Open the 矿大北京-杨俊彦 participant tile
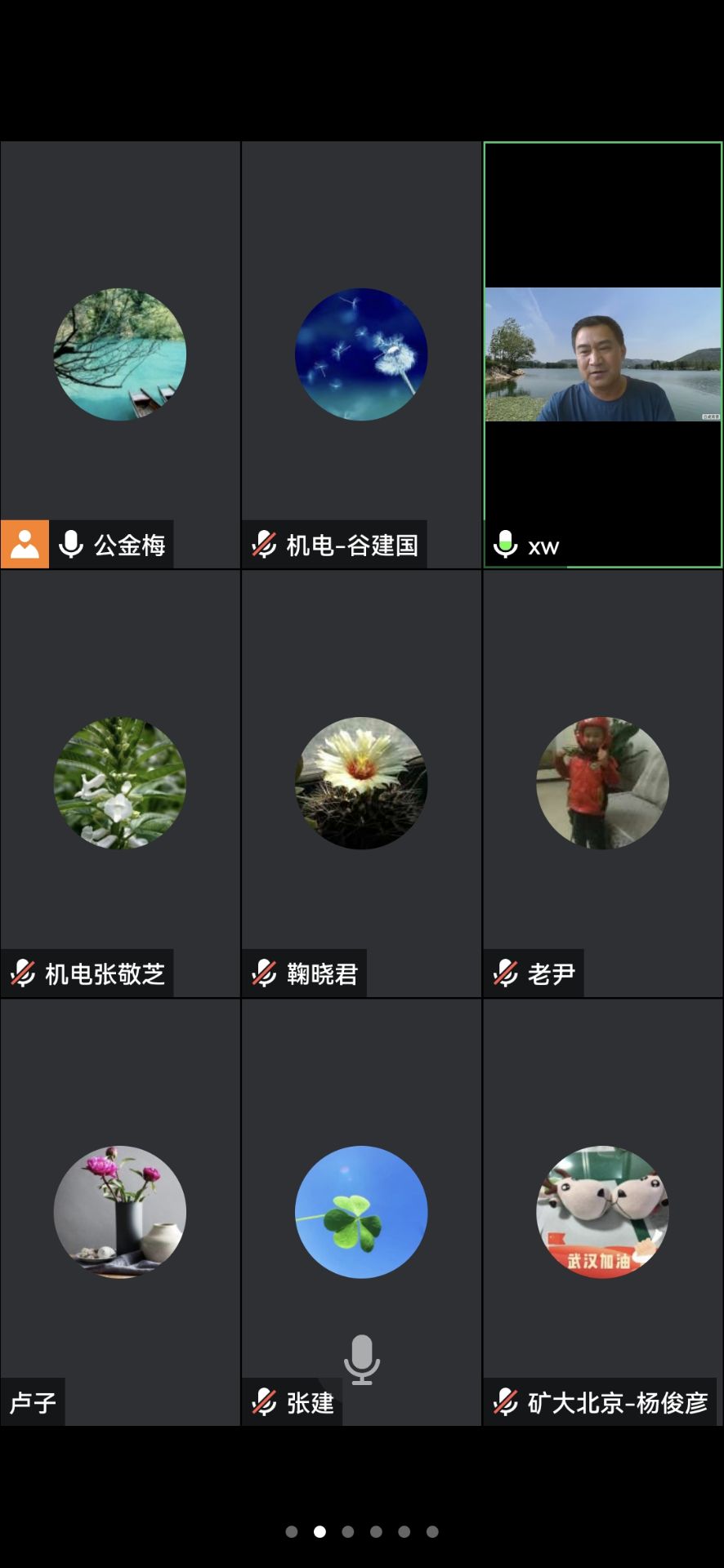This screenshot has height=1568, width=724. click(x=603, y=1211)
